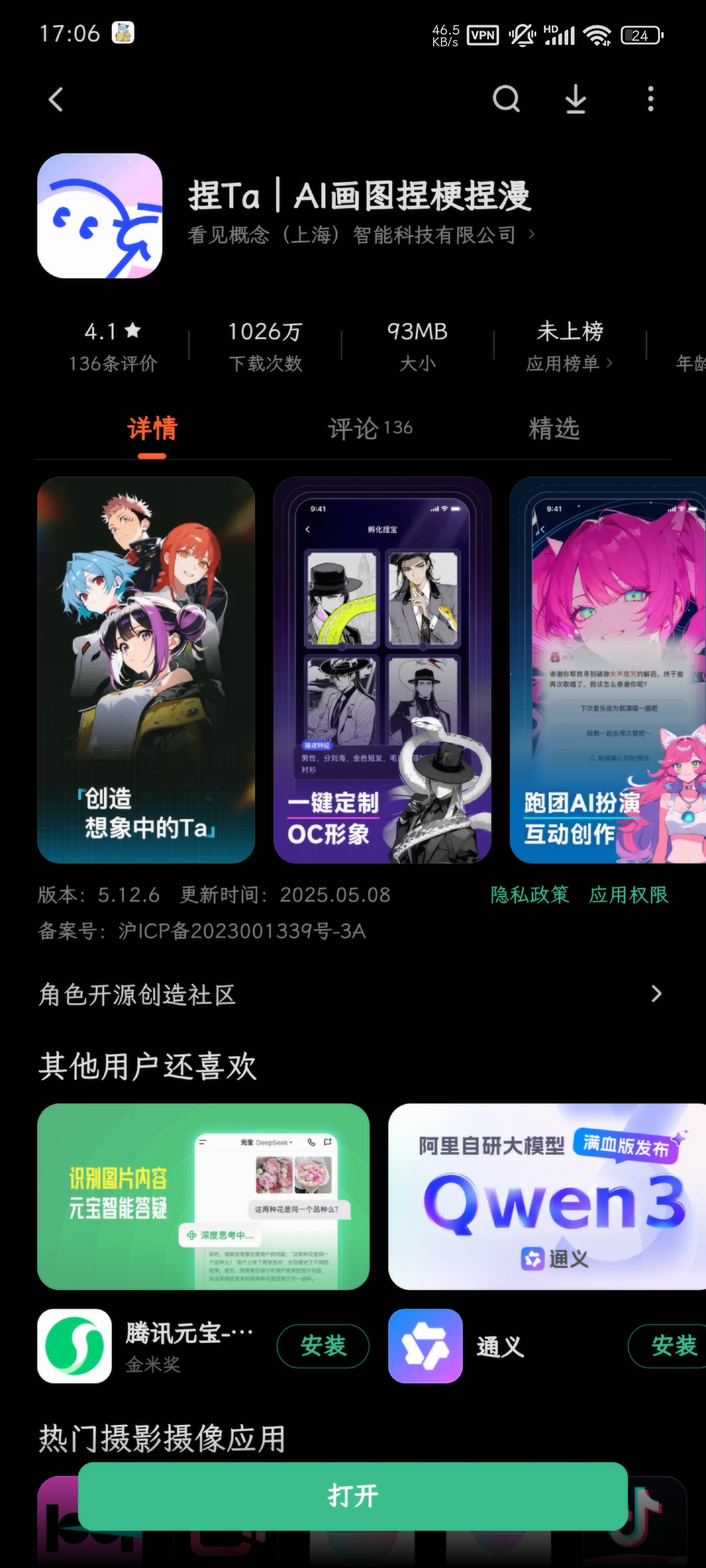Open the download manager icon

(575, 99)
